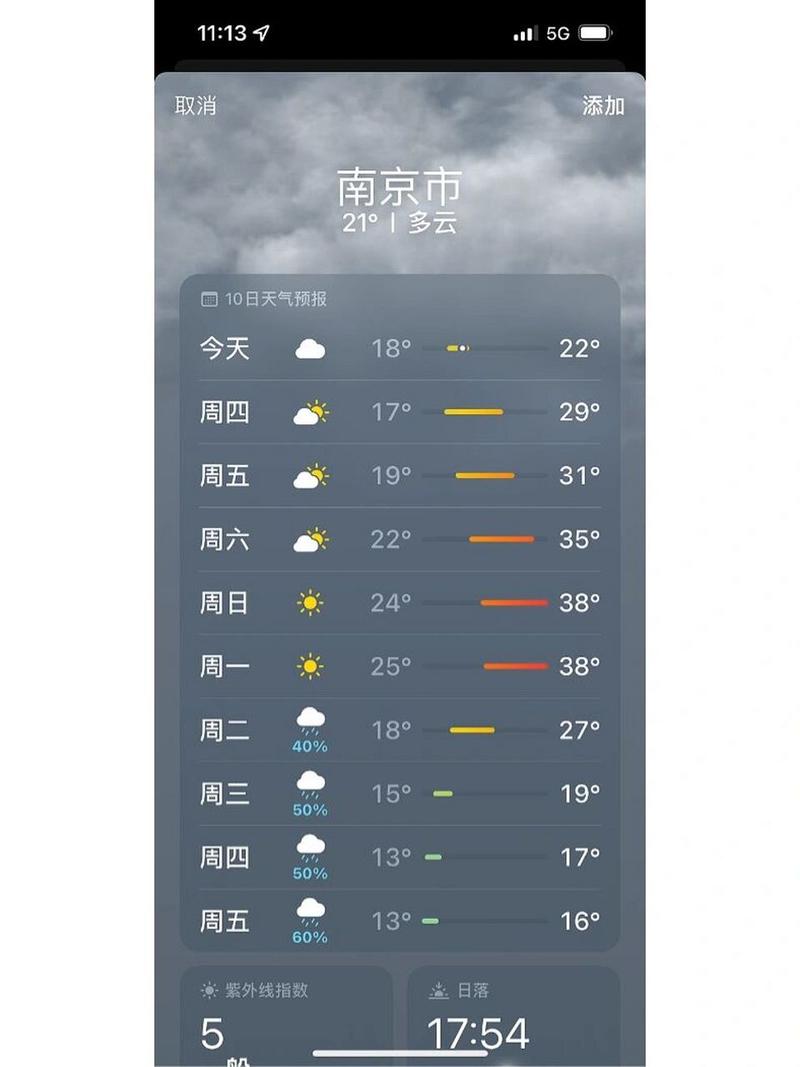
Task: Select the partly sunny icon for 周四
Action: point(309,412)
